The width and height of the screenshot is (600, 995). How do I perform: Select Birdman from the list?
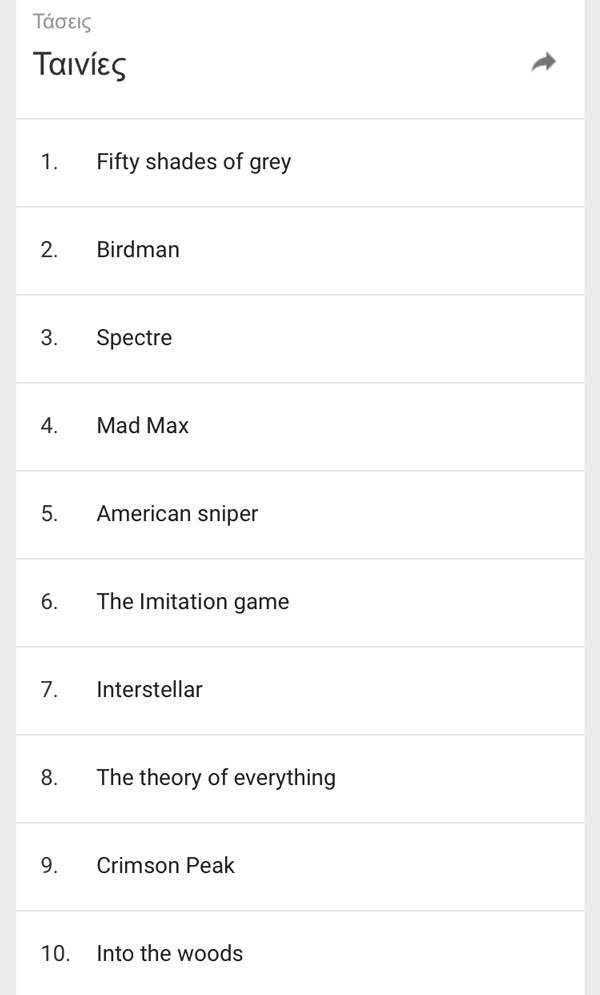[300, 250]
